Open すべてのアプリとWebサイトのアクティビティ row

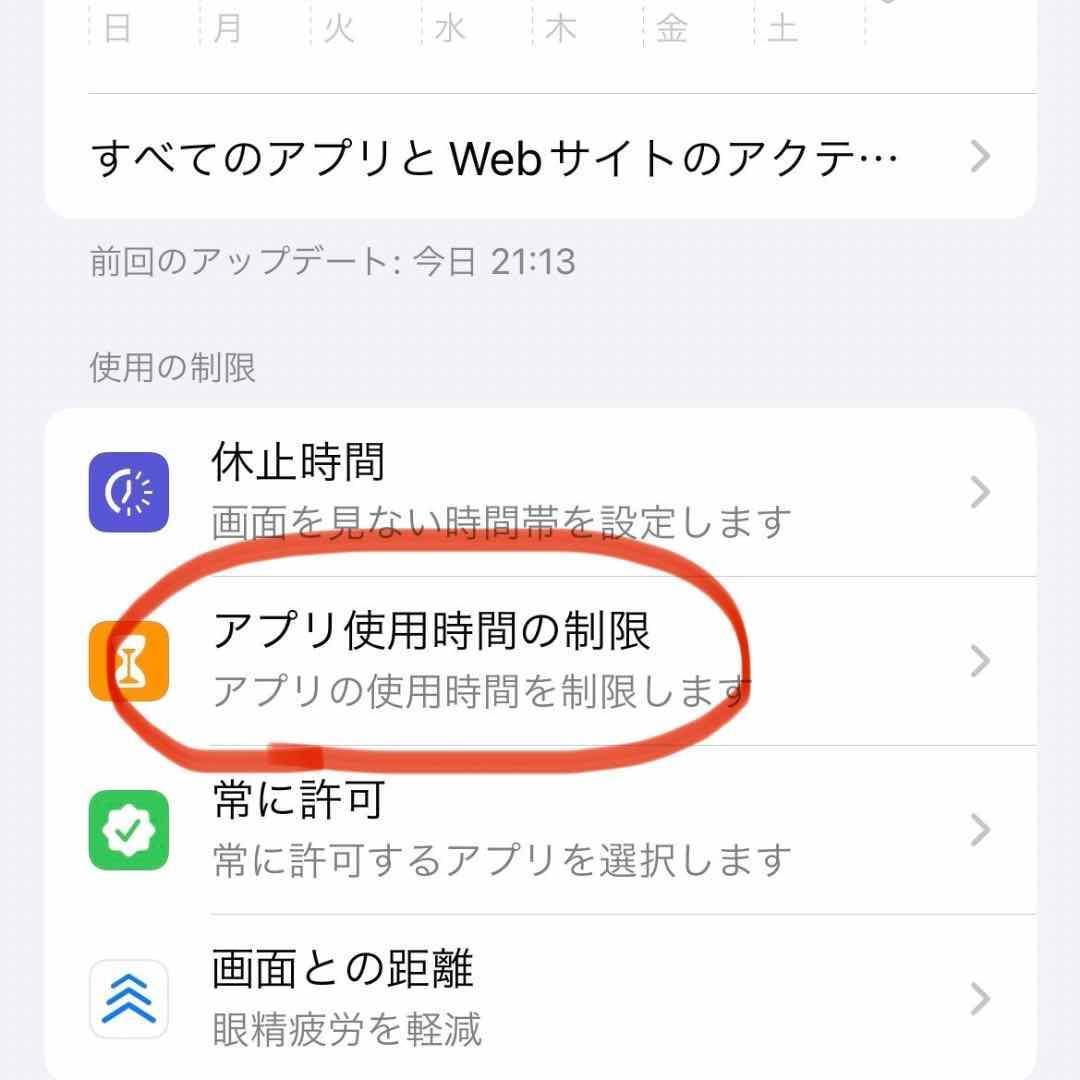(540, 158)
